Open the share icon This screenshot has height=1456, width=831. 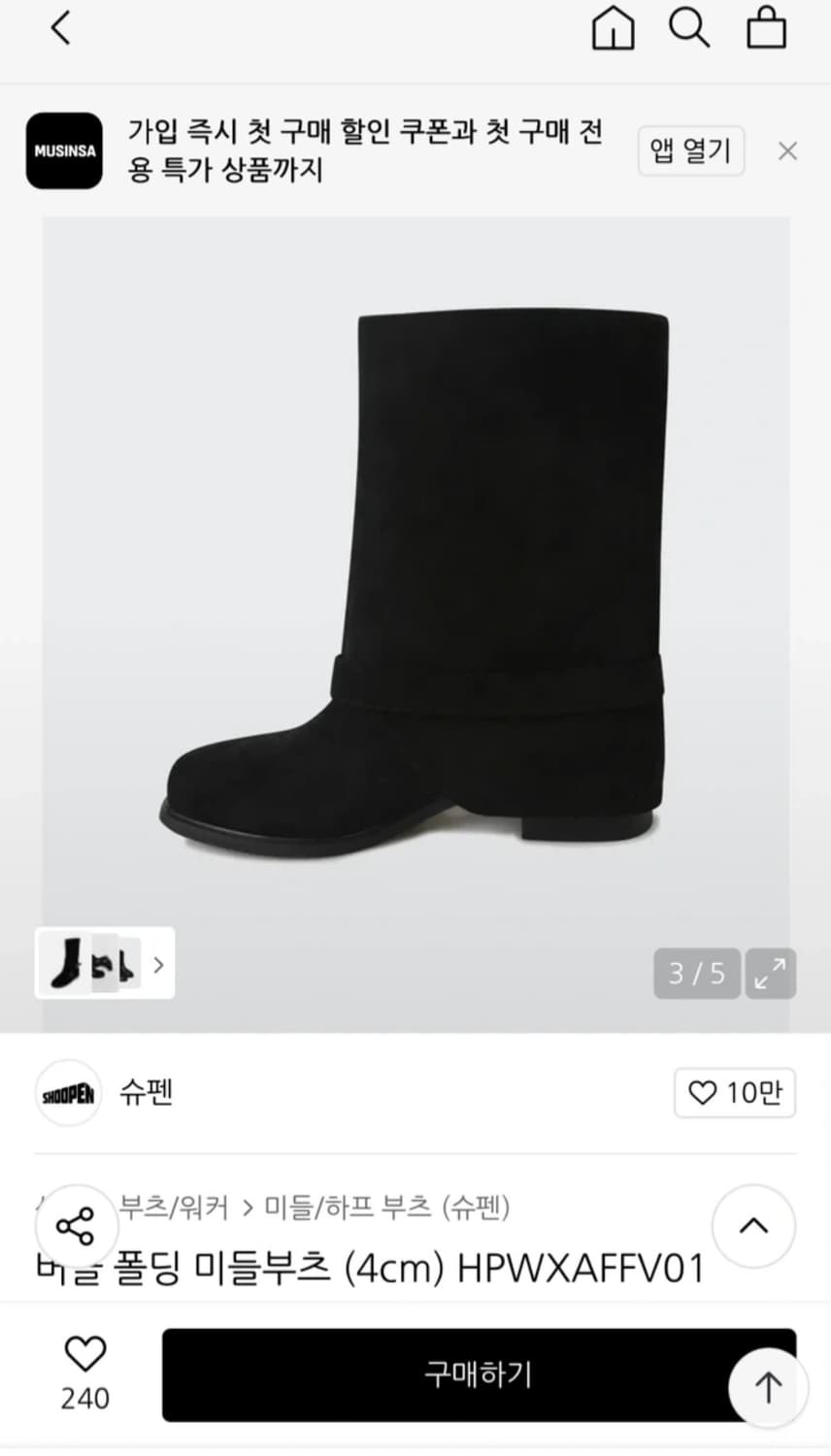77,1226
